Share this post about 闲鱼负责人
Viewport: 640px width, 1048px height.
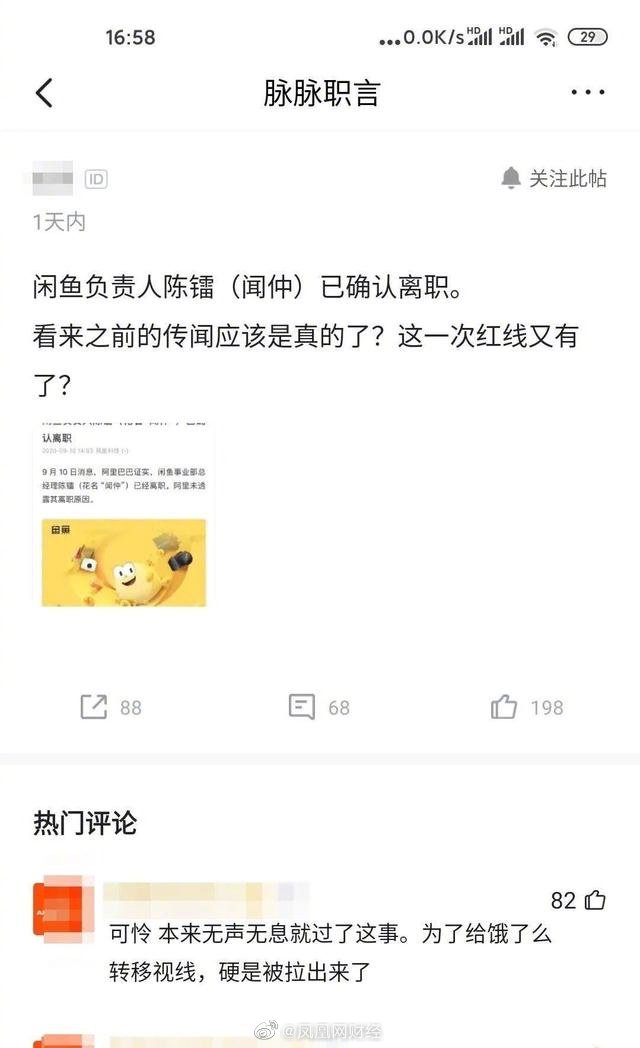94,707
